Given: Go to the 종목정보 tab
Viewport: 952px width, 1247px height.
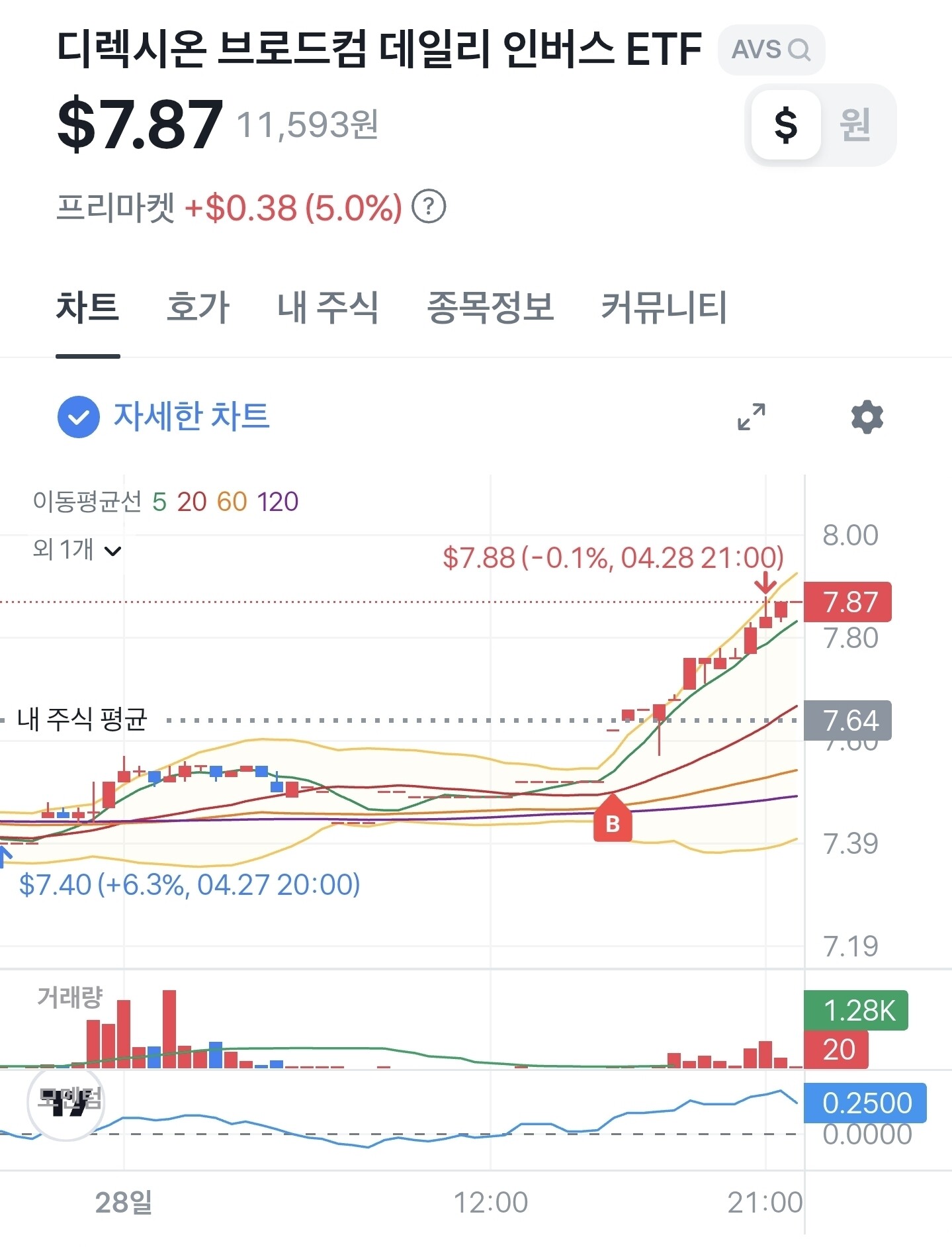Looking at the screenshot, I should [x=490, y=308].
